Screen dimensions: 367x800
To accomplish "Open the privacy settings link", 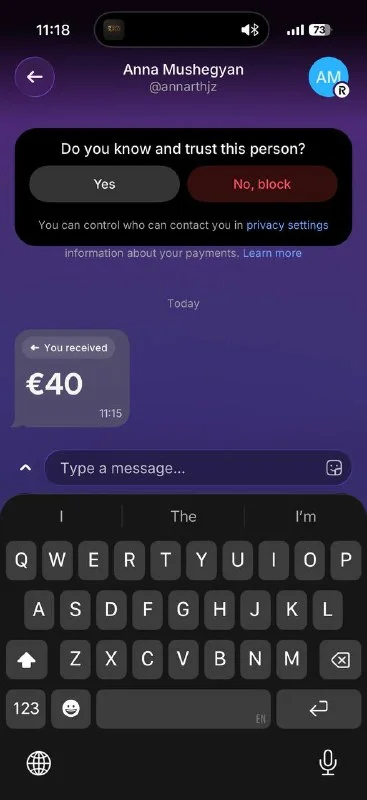I will (x=287, y=225).
